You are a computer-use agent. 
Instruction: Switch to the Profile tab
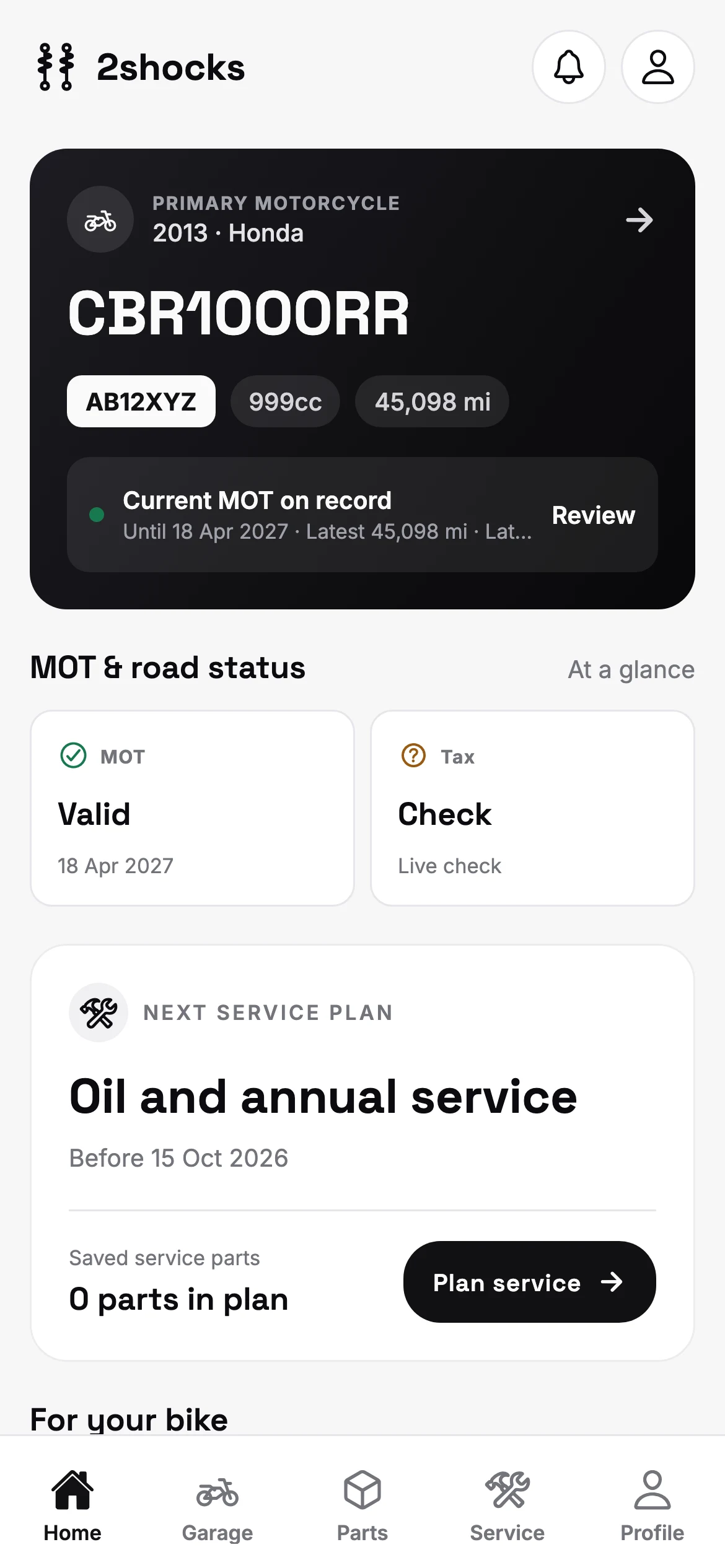click(x=652, y=1506)
